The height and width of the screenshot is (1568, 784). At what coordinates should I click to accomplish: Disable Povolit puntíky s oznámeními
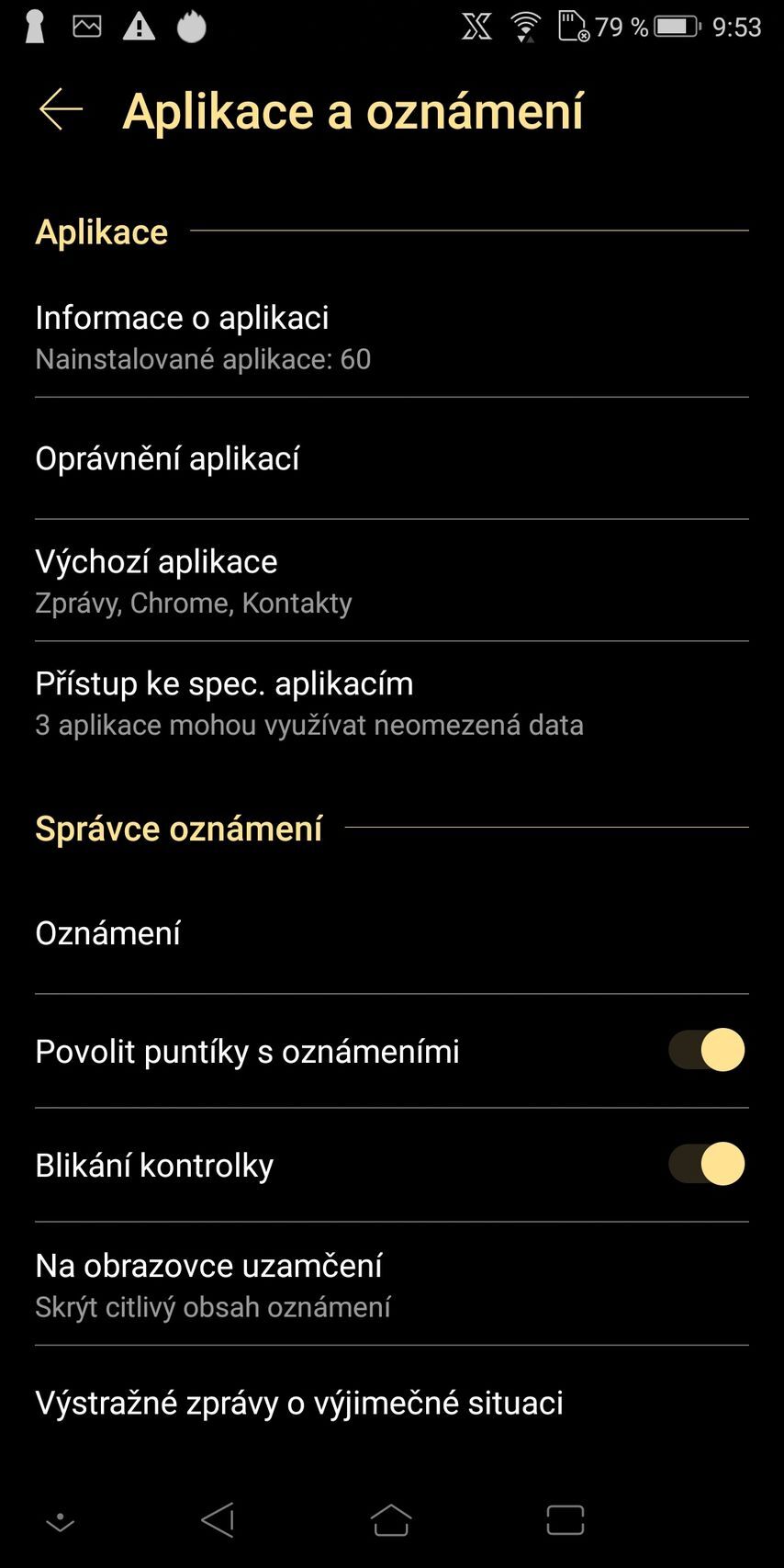pos(705,1050)
